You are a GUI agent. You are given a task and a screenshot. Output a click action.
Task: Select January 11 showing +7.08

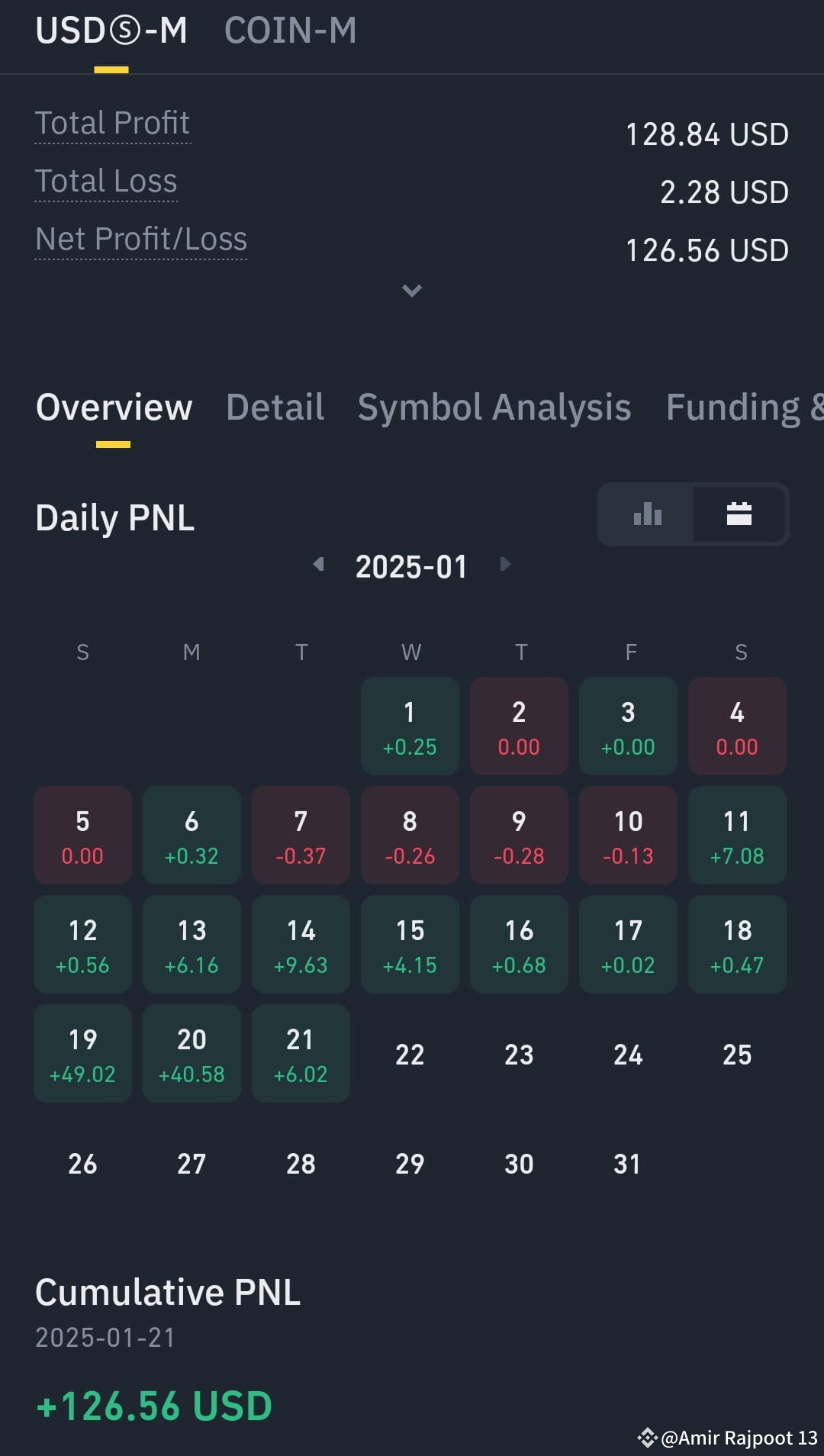point(737,835)
